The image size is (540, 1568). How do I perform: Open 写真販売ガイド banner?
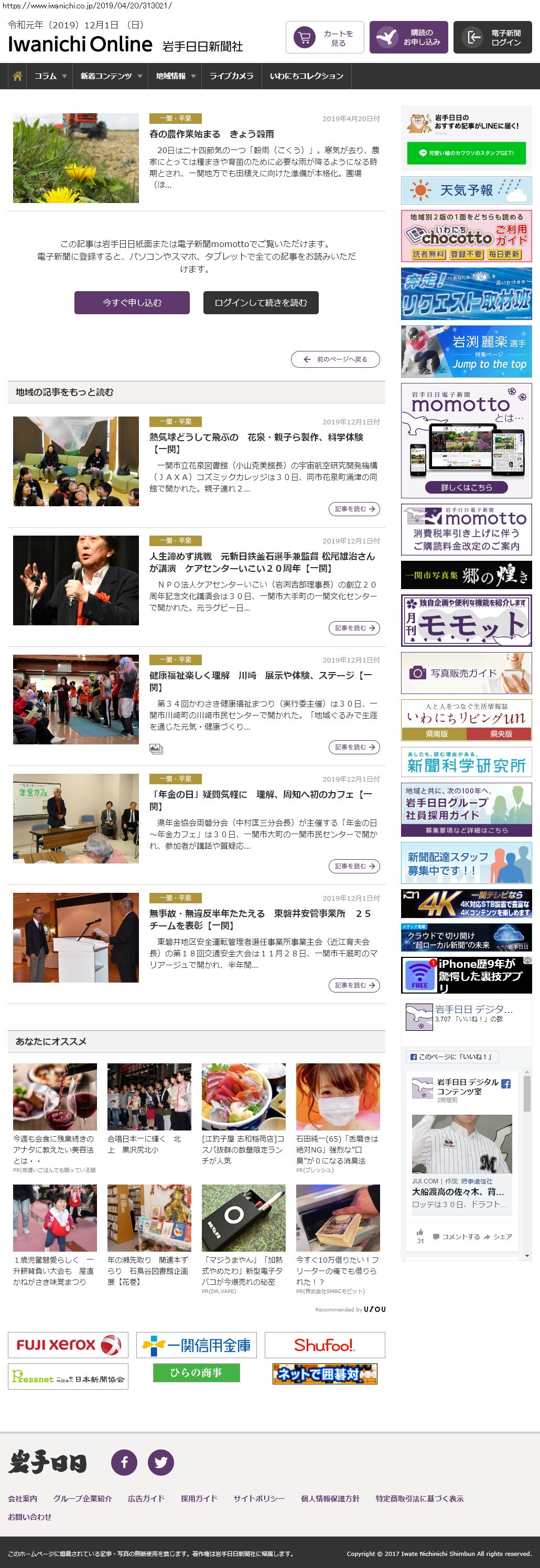tap(466, 673)
